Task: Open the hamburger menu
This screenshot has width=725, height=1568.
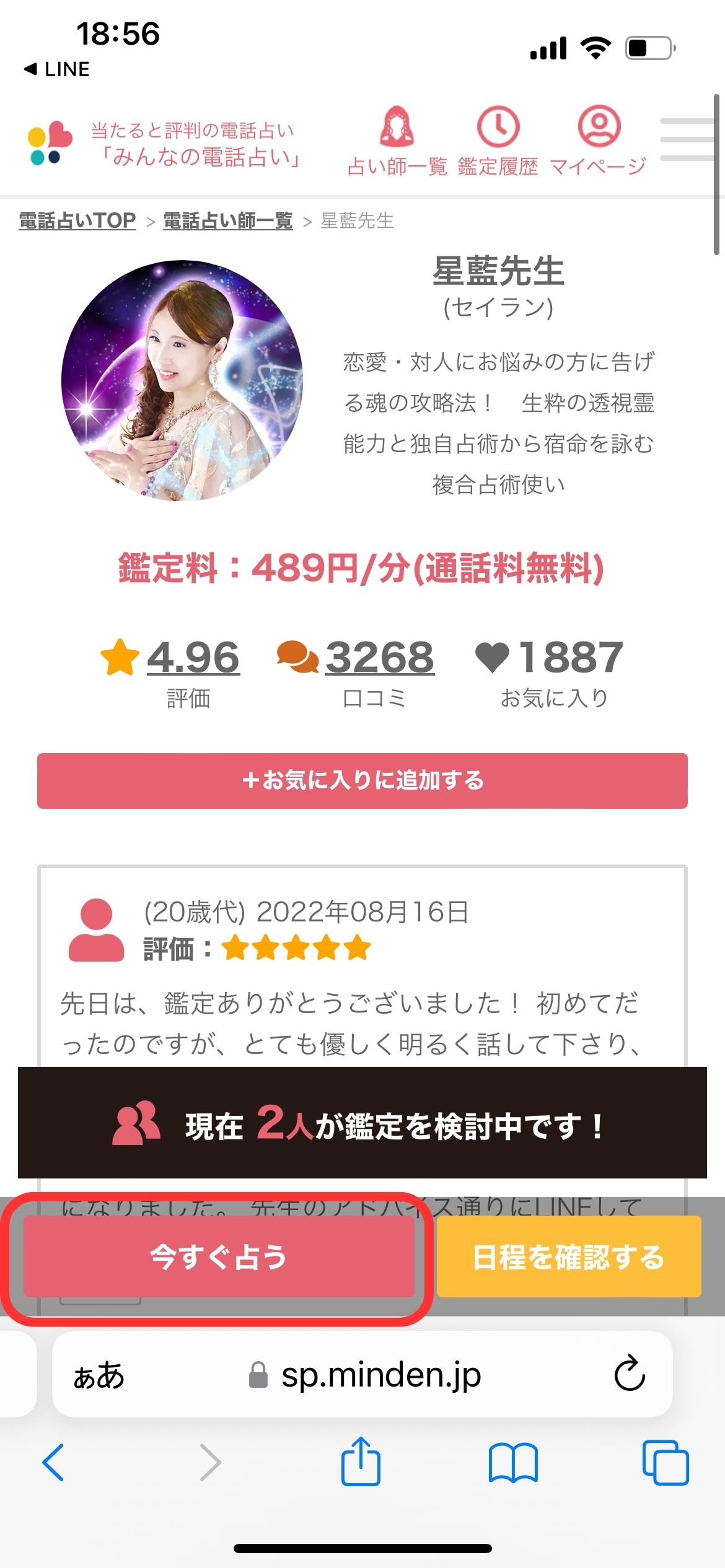Action: point(687,139)
